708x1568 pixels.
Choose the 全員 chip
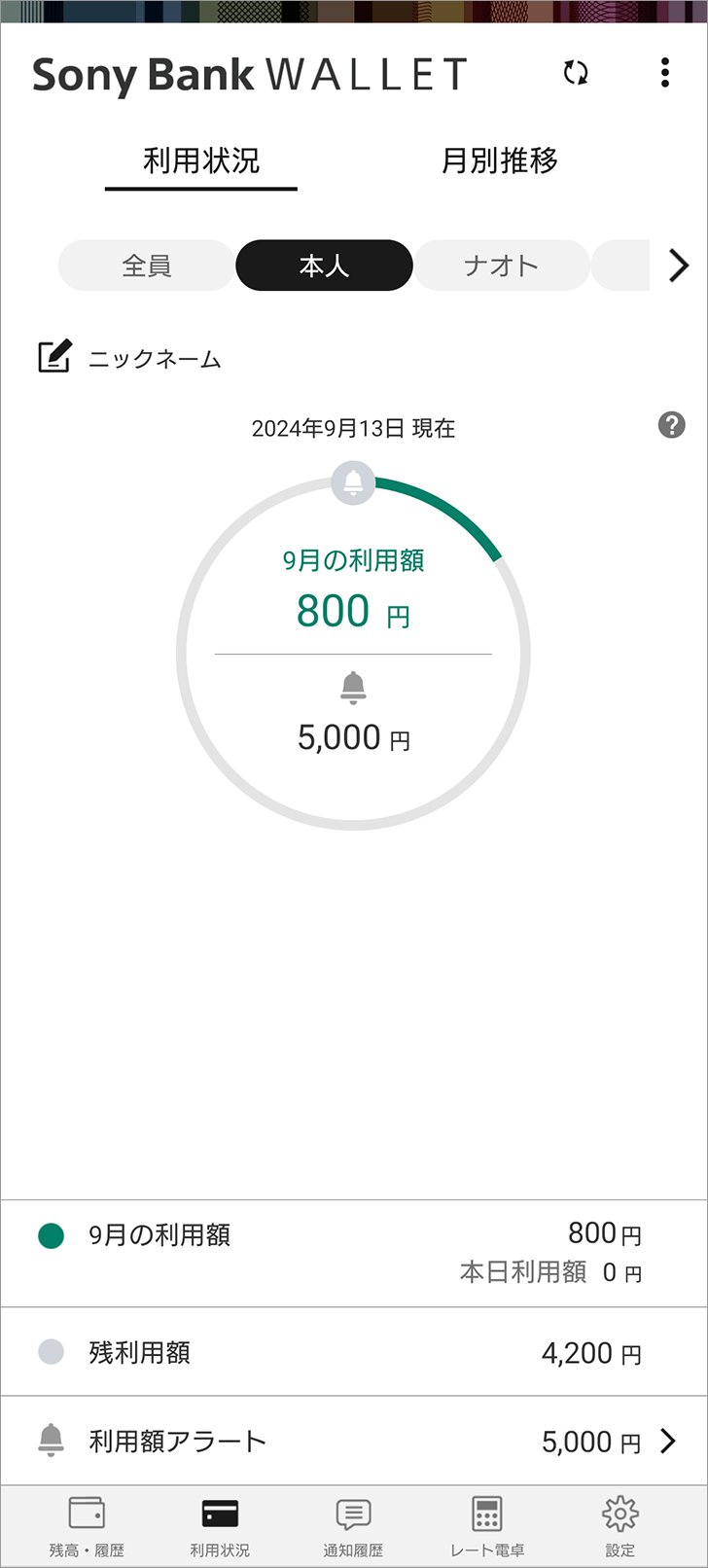[147, 266]
